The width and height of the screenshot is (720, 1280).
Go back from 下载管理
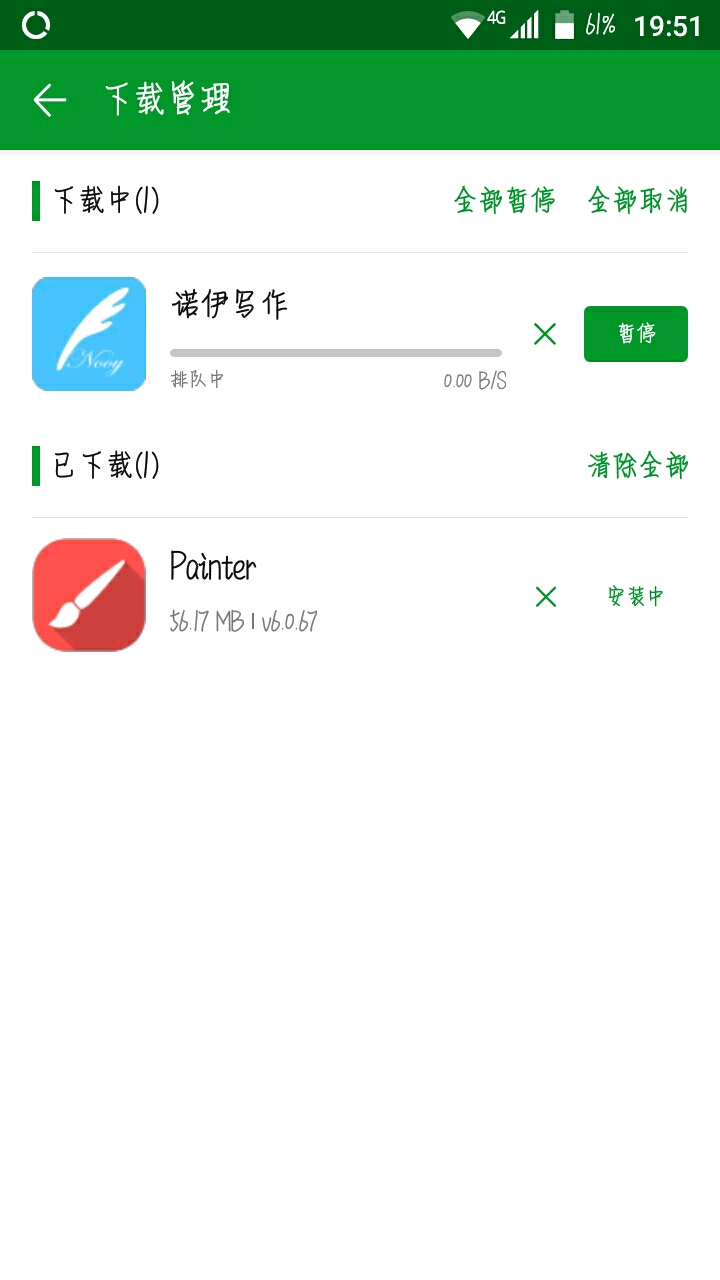[49, 100]
